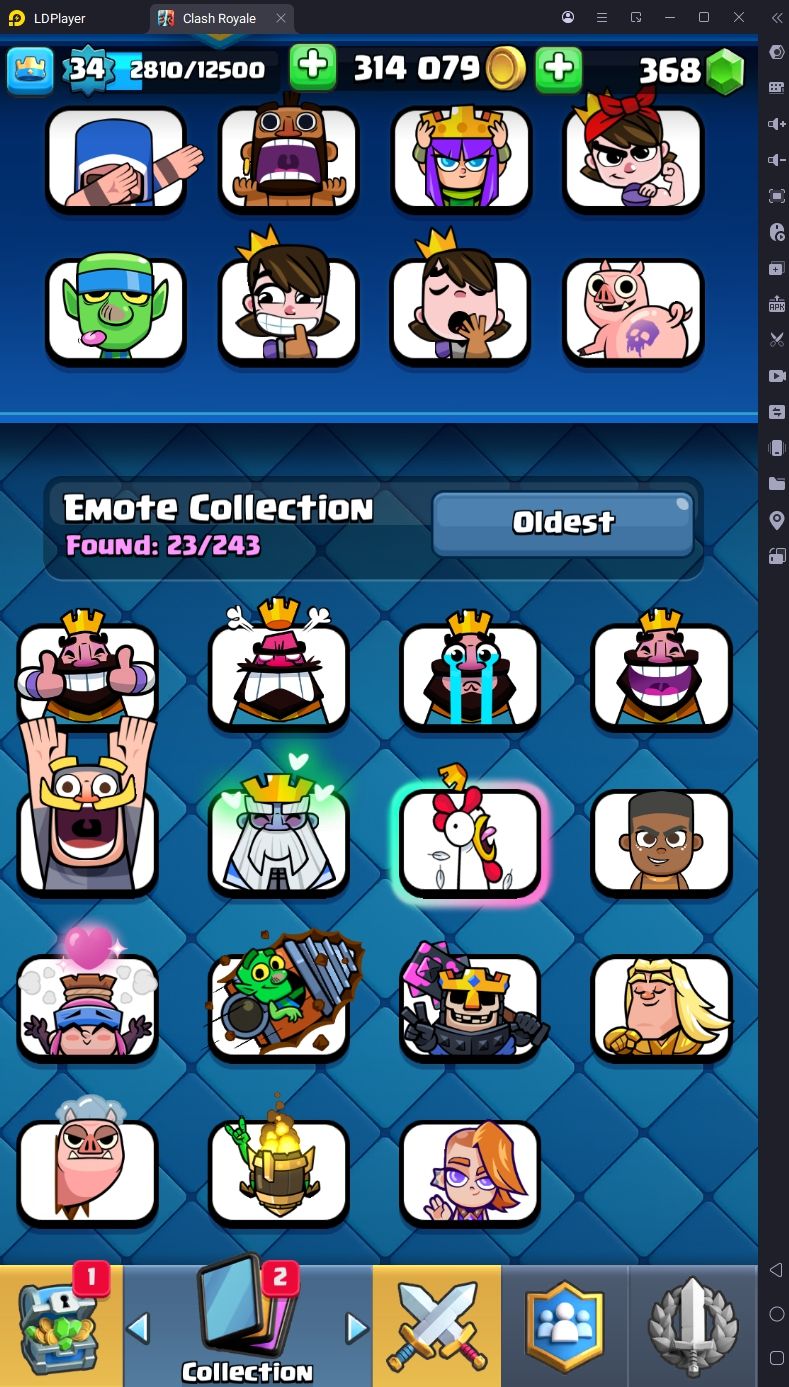Viewport: 789px width, 1387px height.
Task: Select the crying king emote
Action: (x=470, y=675)
